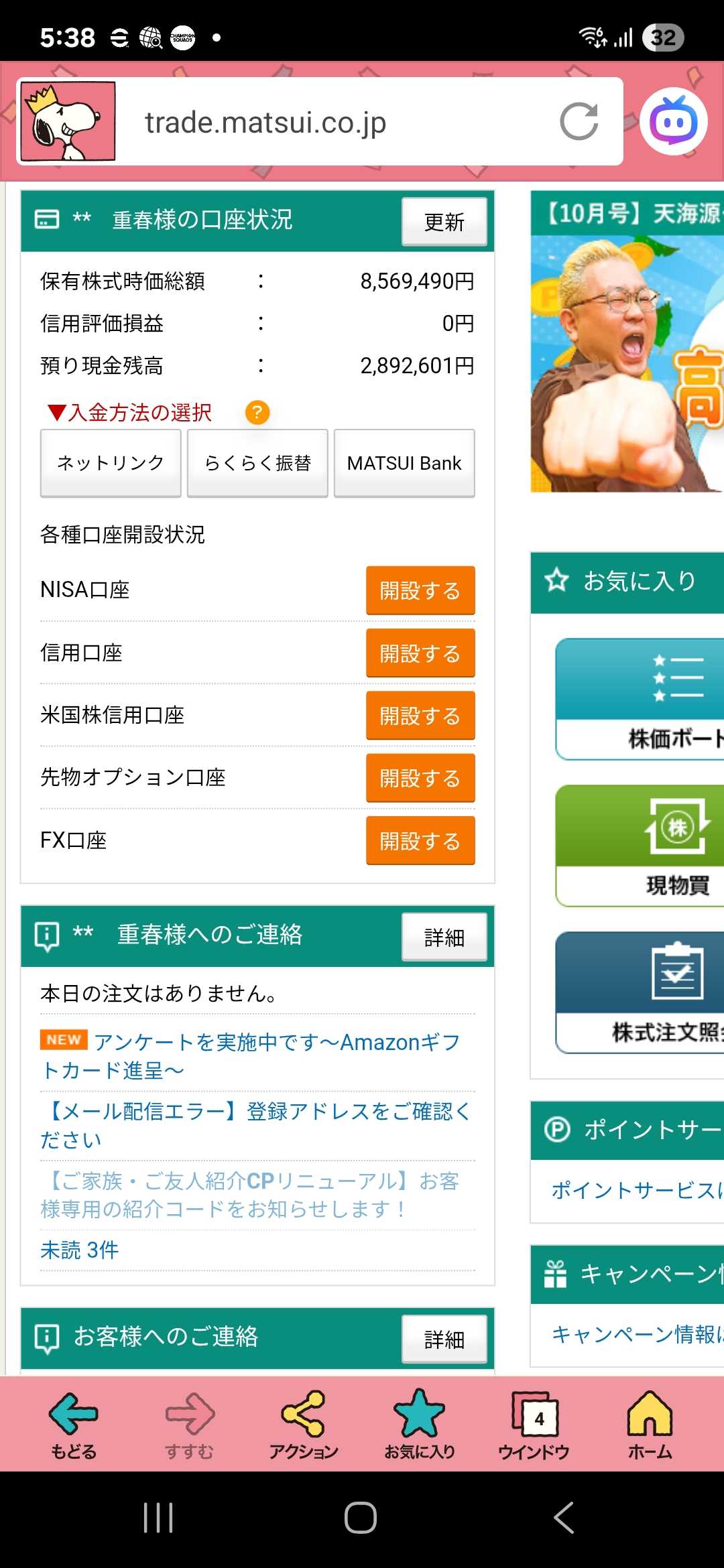Open the browser ウインドウ tabs list
This screenshot has height=1568, width=724.
[x=534, y=1425]
